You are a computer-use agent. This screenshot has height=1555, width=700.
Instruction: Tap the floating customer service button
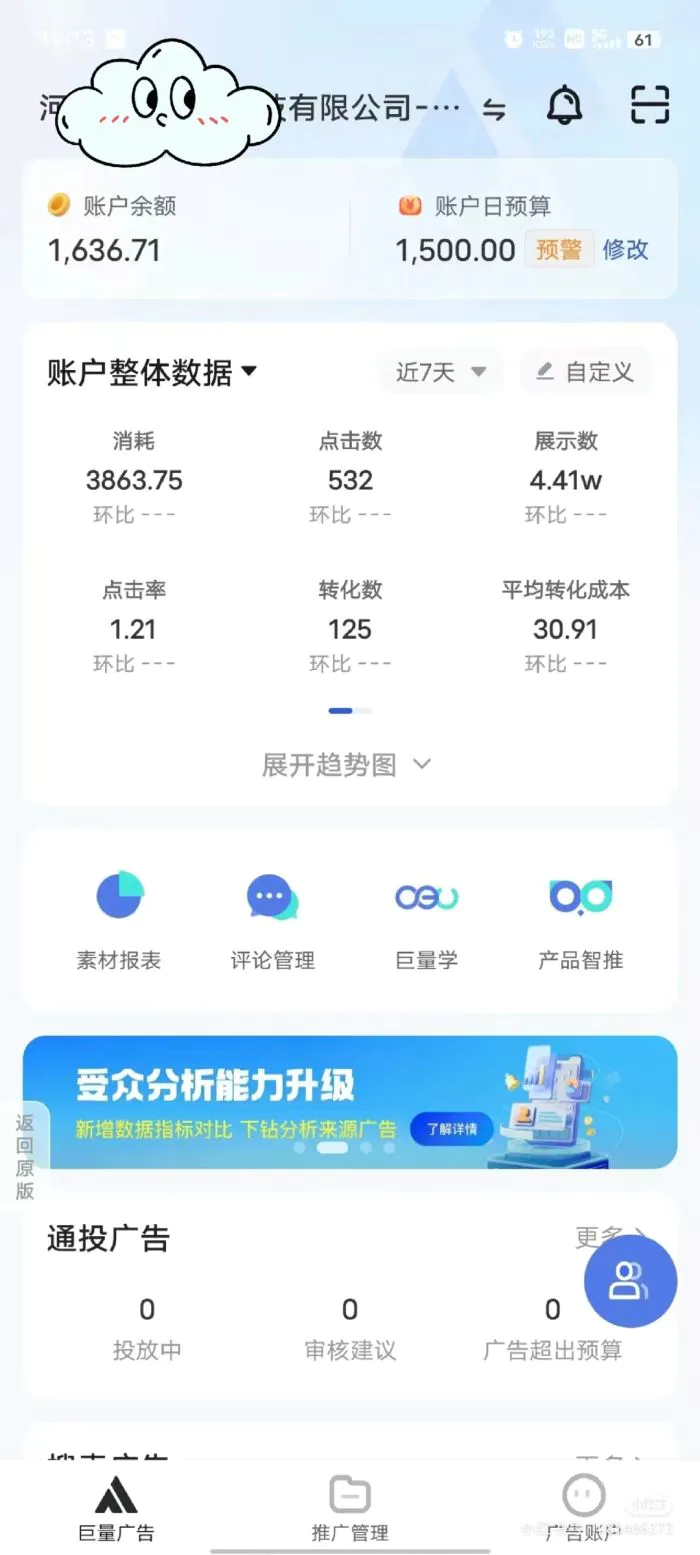click(630, 1281)
